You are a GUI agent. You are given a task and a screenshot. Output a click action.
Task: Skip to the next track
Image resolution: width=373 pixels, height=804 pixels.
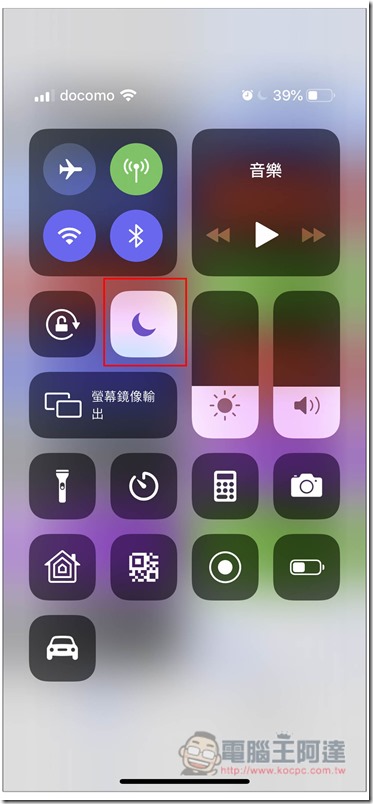(313, 235)
